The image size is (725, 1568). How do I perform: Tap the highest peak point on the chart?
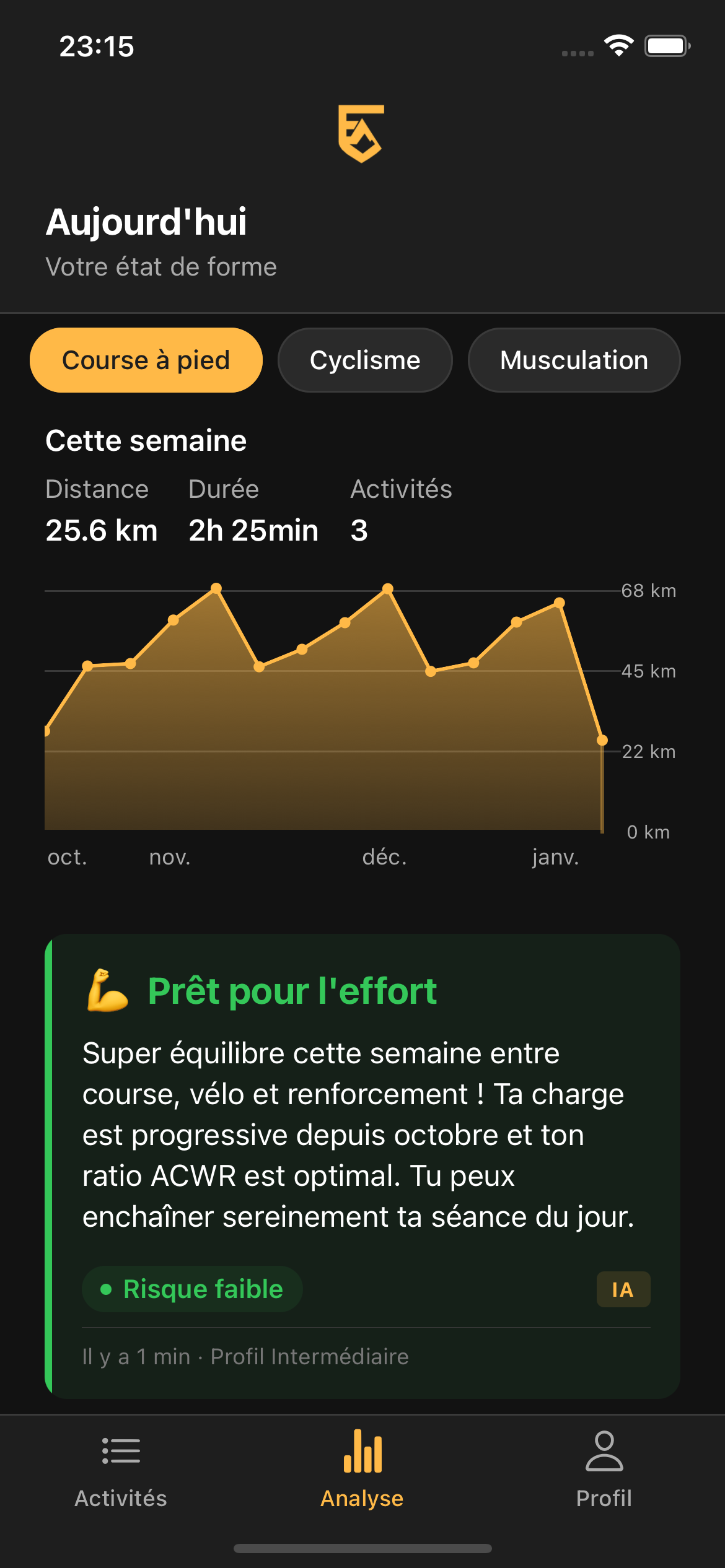tap(216, 587)
